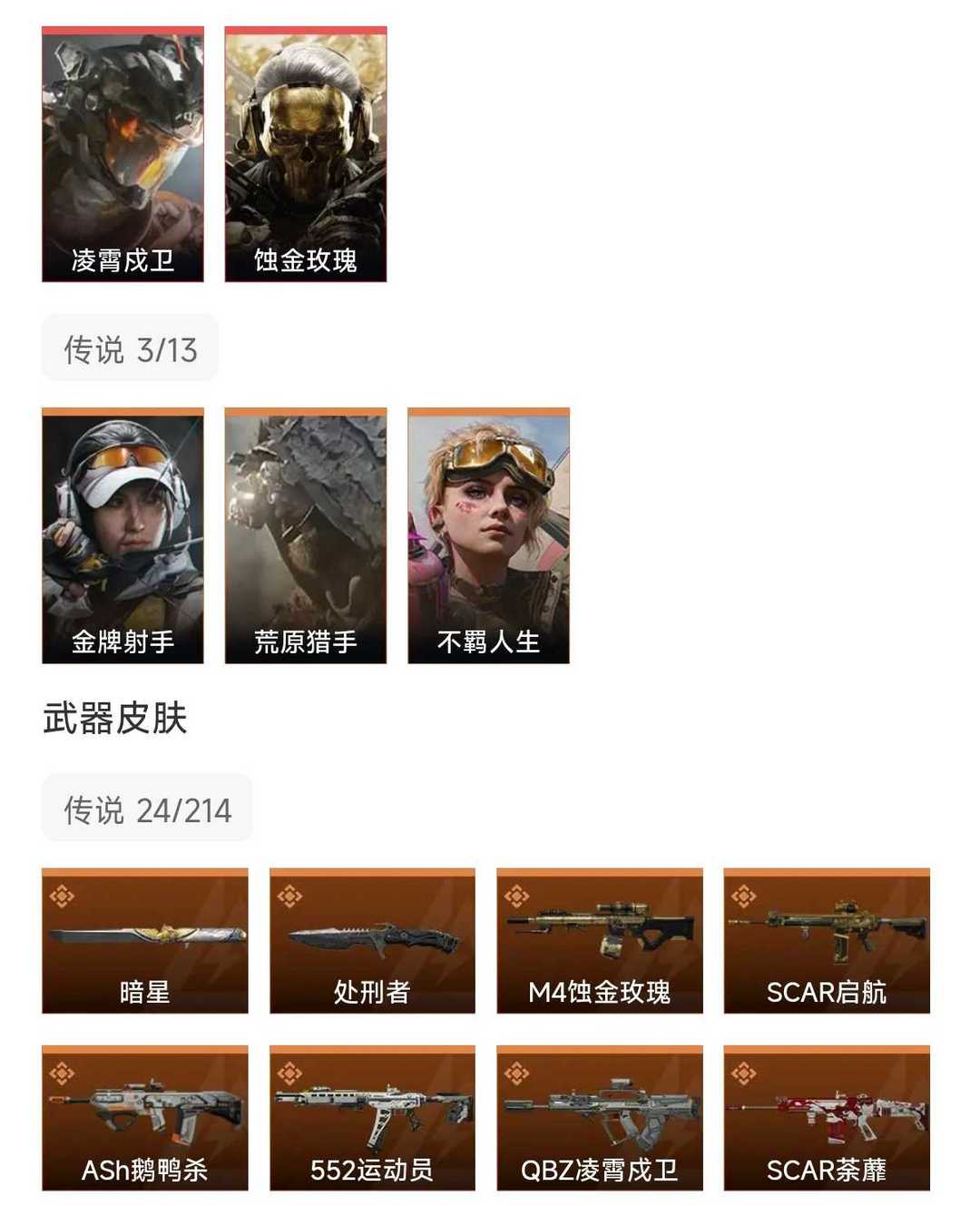View the 荒原猎手 skin card
This screenshot has width=980, height=1206.
coord(306,535)
